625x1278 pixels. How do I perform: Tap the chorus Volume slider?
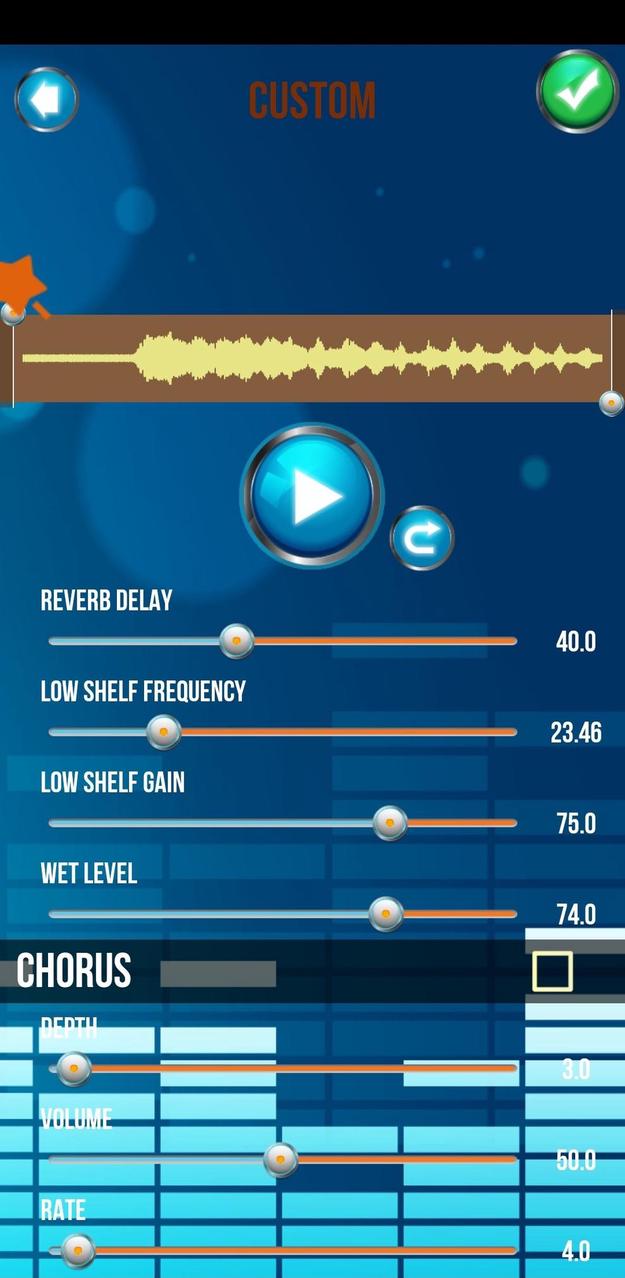click(x=283, y=1160)
